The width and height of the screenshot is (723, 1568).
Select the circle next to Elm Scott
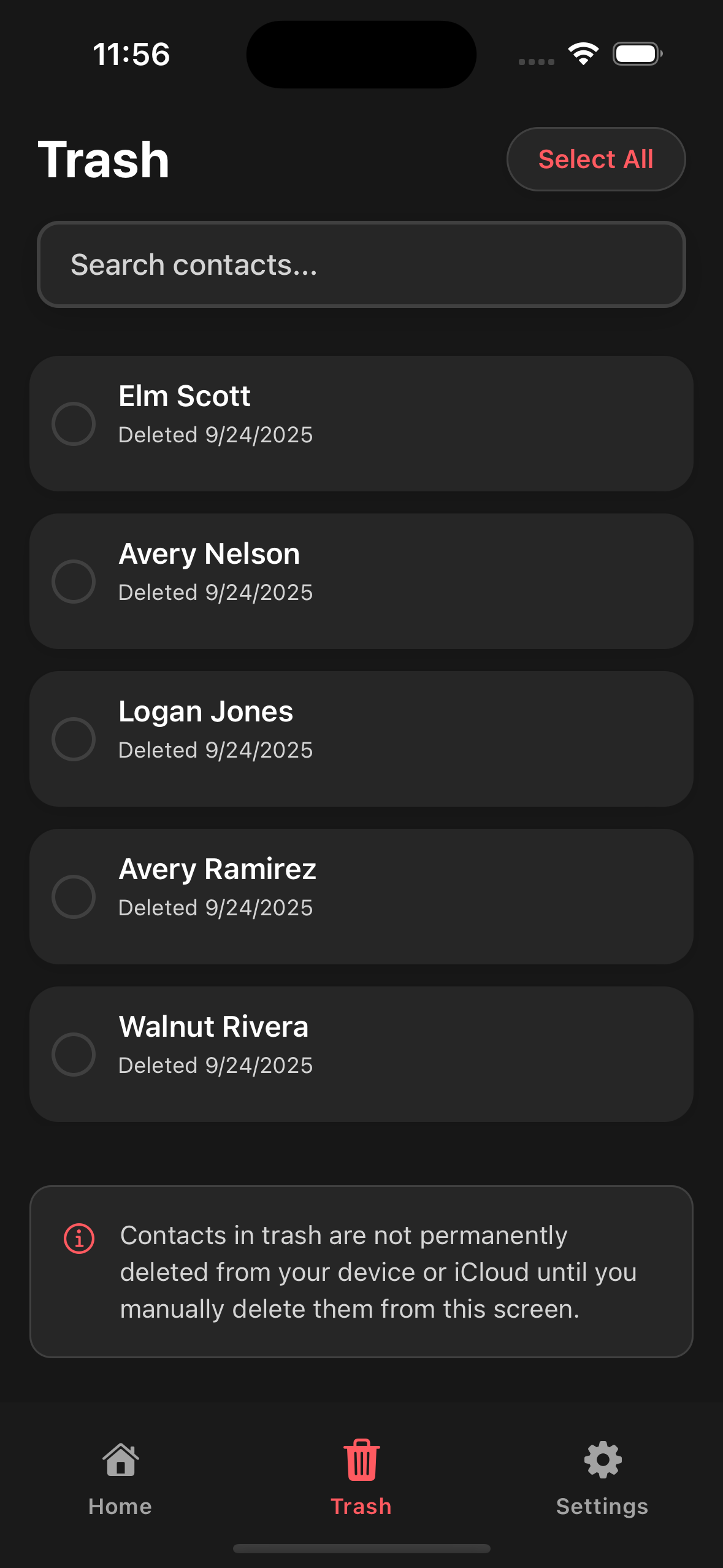click(74, 423)
